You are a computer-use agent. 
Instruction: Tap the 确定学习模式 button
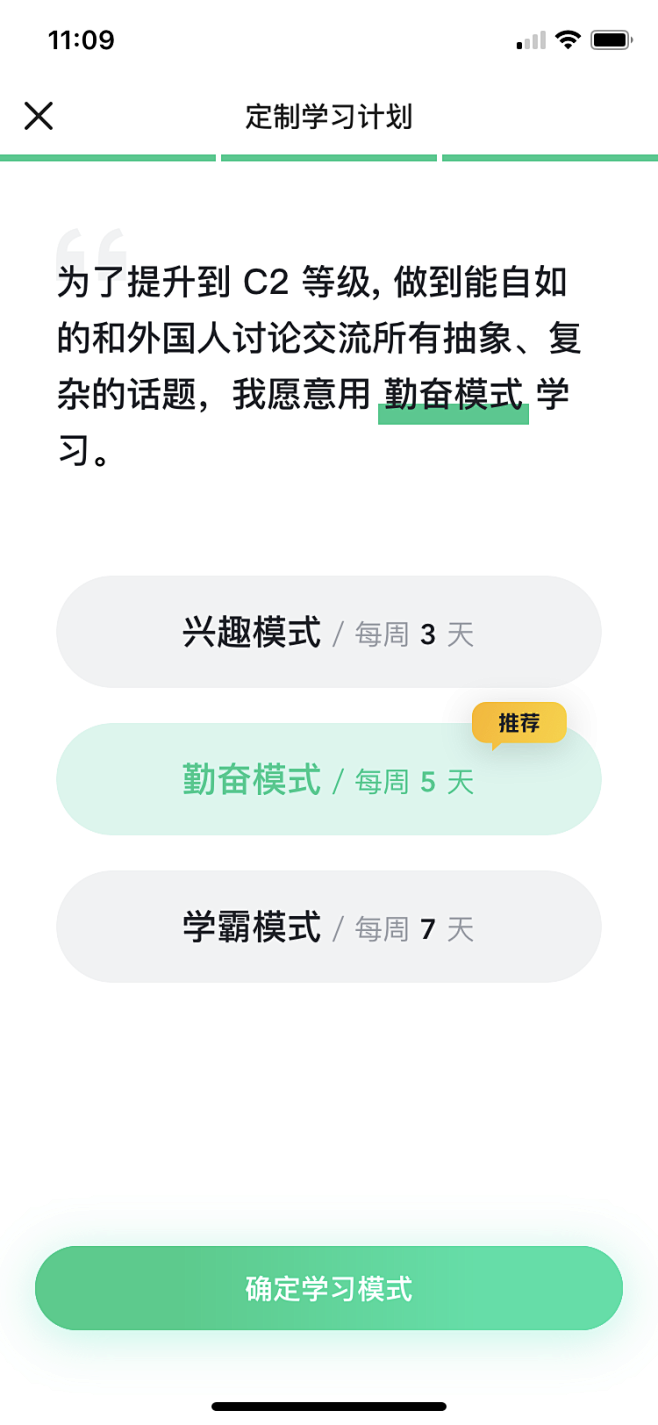pyautogui.click(x=328, y=1288)
